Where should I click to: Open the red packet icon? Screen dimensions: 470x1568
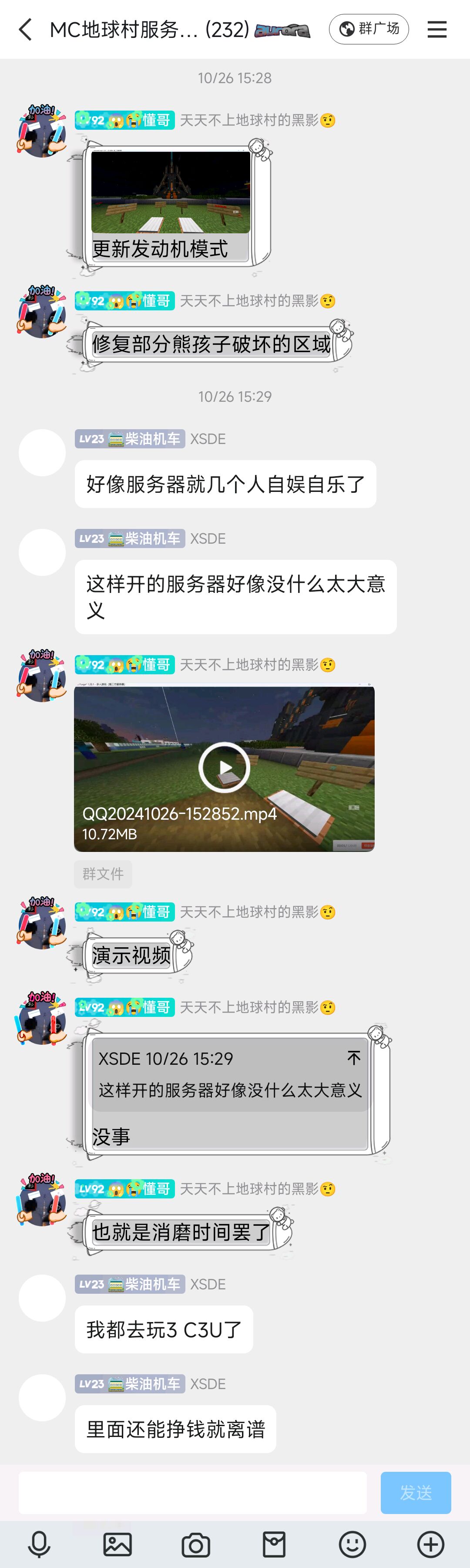coord(274,1544)
